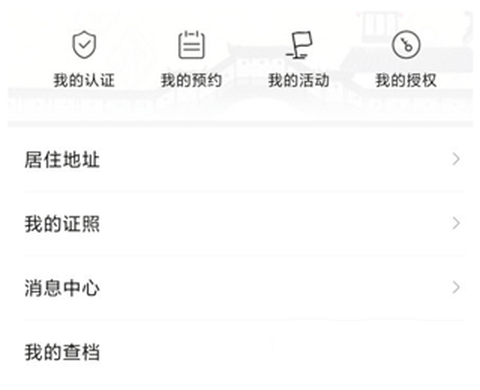The width and height of the screenshot is (480, 390).
Task: View 我的活动 (My Activities)
Action: (299, 59)
